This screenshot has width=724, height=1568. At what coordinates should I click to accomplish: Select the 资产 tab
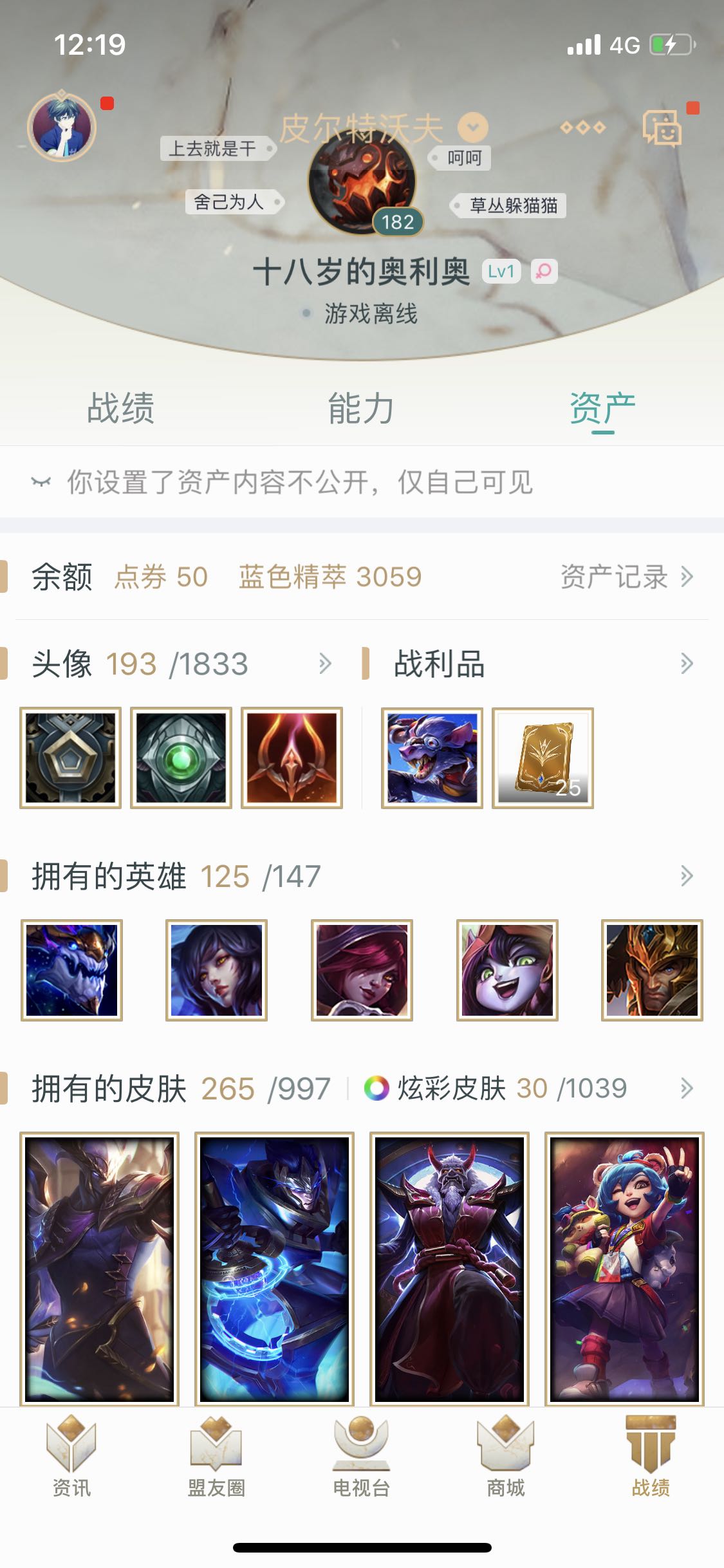[602, 408]
